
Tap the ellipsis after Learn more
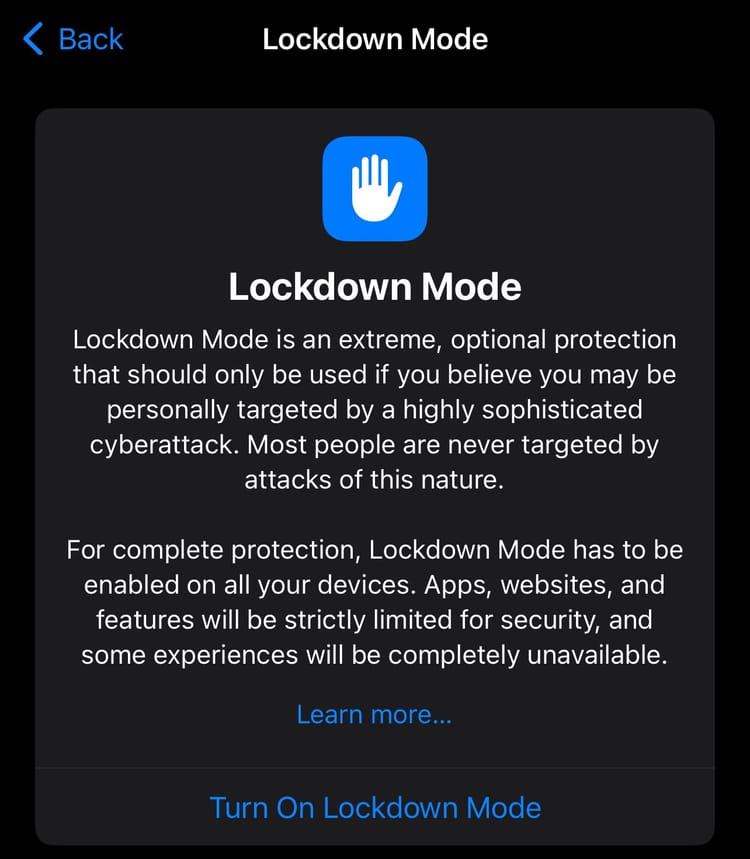440,714
